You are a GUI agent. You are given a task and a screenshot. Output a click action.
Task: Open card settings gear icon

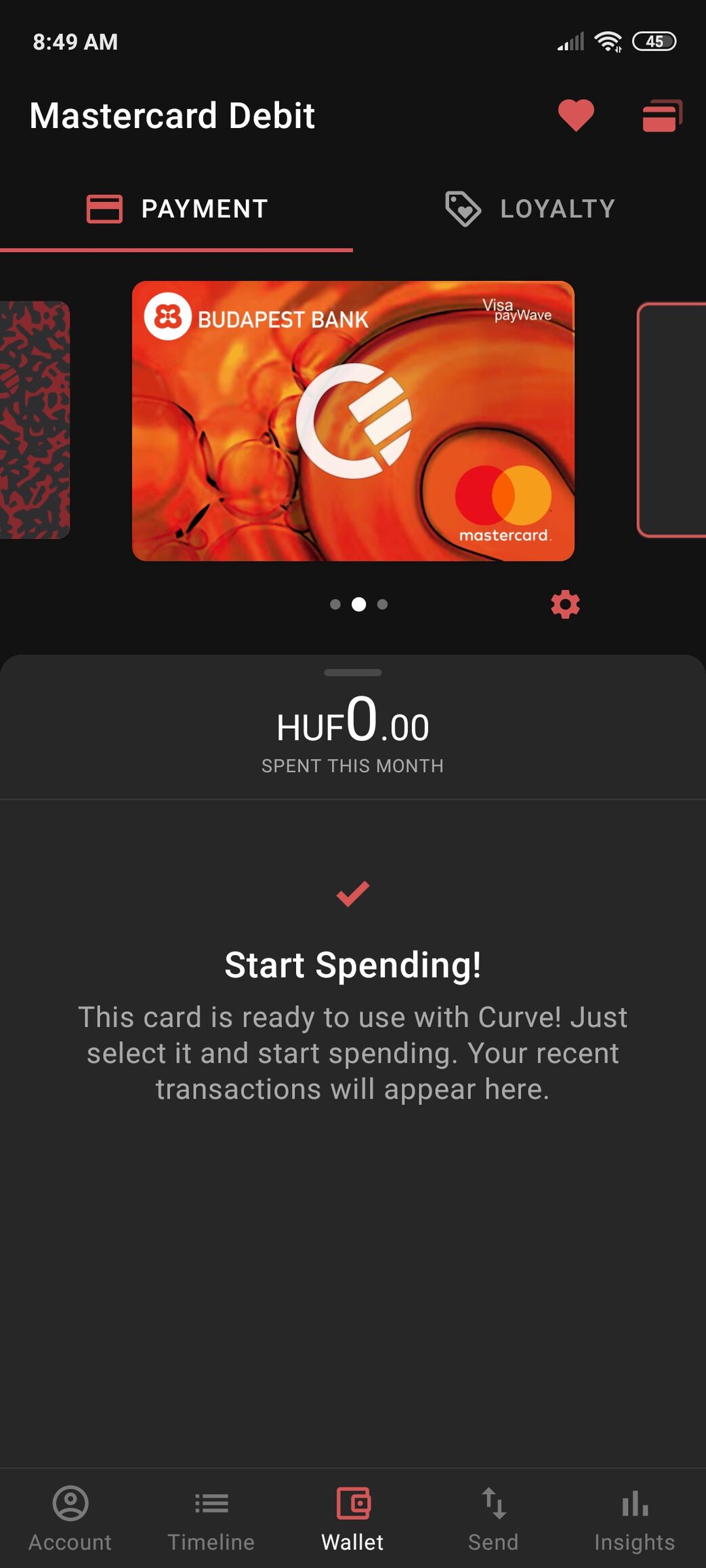[x=565, y=604]
